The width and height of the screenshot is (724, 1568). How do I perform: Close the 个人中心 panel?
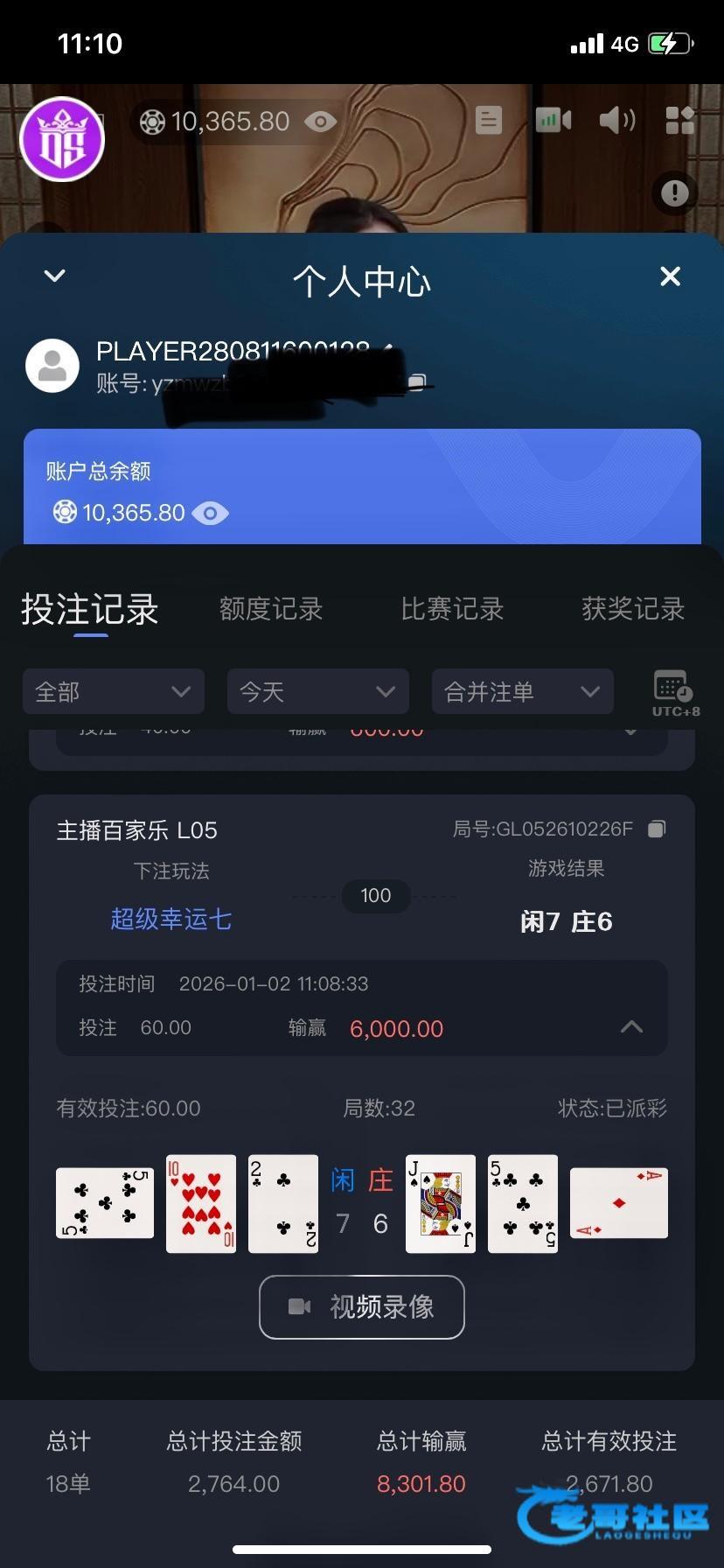[x=670, y=276]
